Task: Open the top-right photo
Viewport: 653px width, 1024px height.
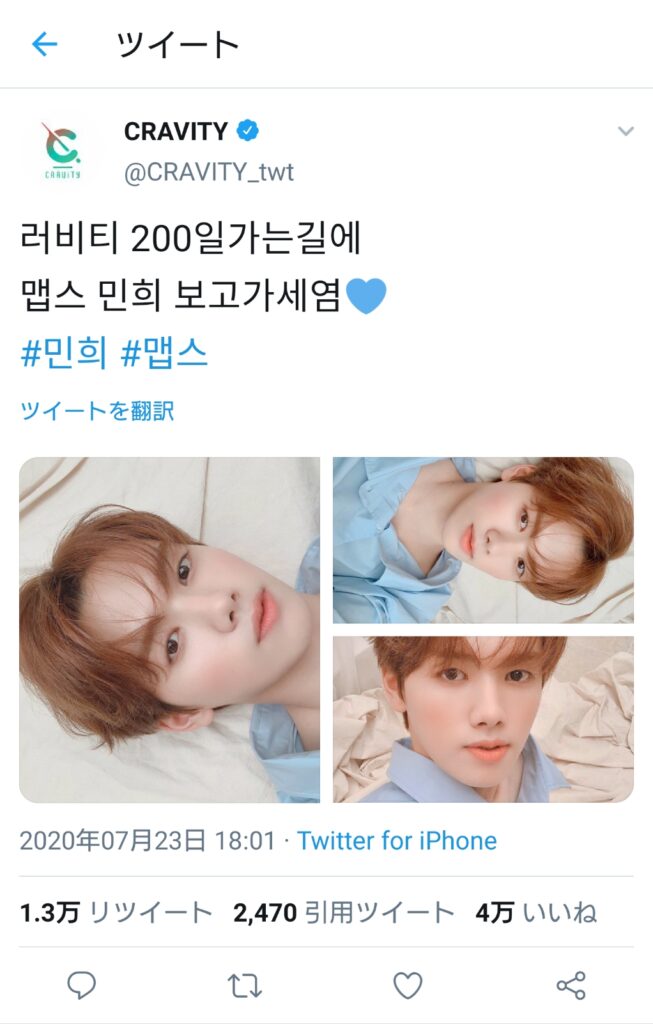Action: [483, 540]
